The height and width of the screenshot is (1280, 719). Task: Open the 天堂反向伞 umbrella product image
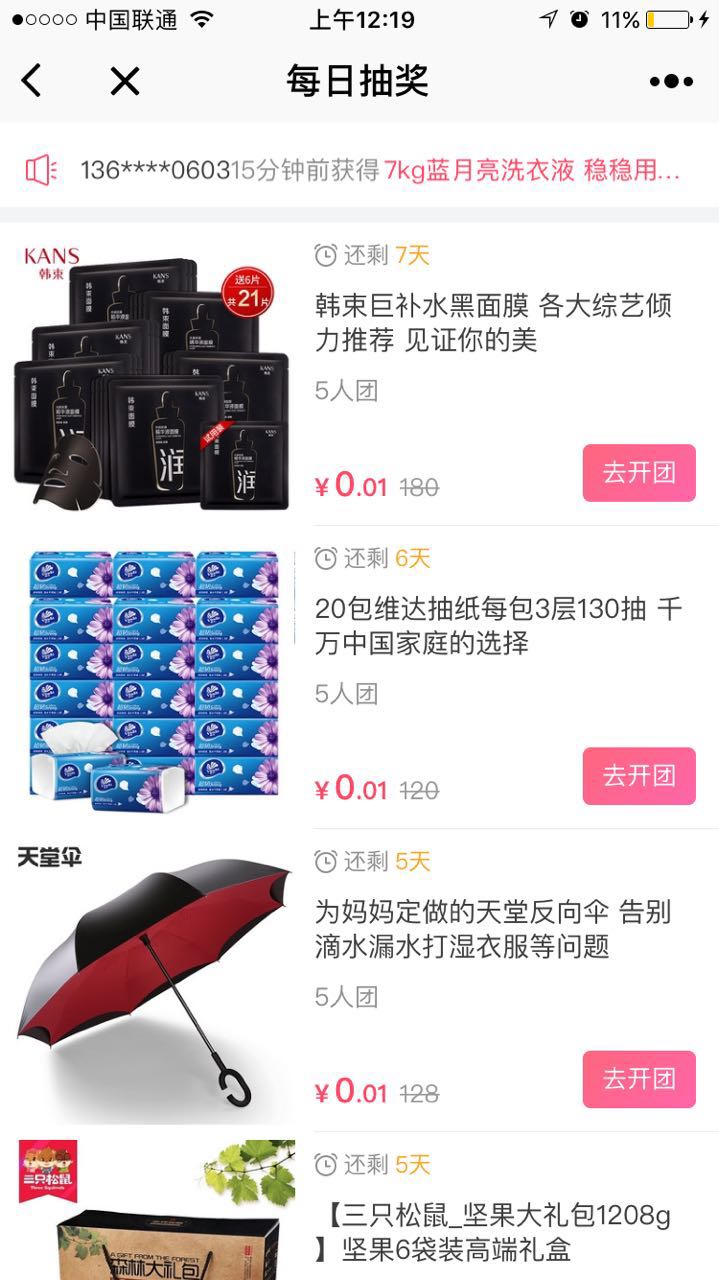pyautogui.click(x=155, y=982)
